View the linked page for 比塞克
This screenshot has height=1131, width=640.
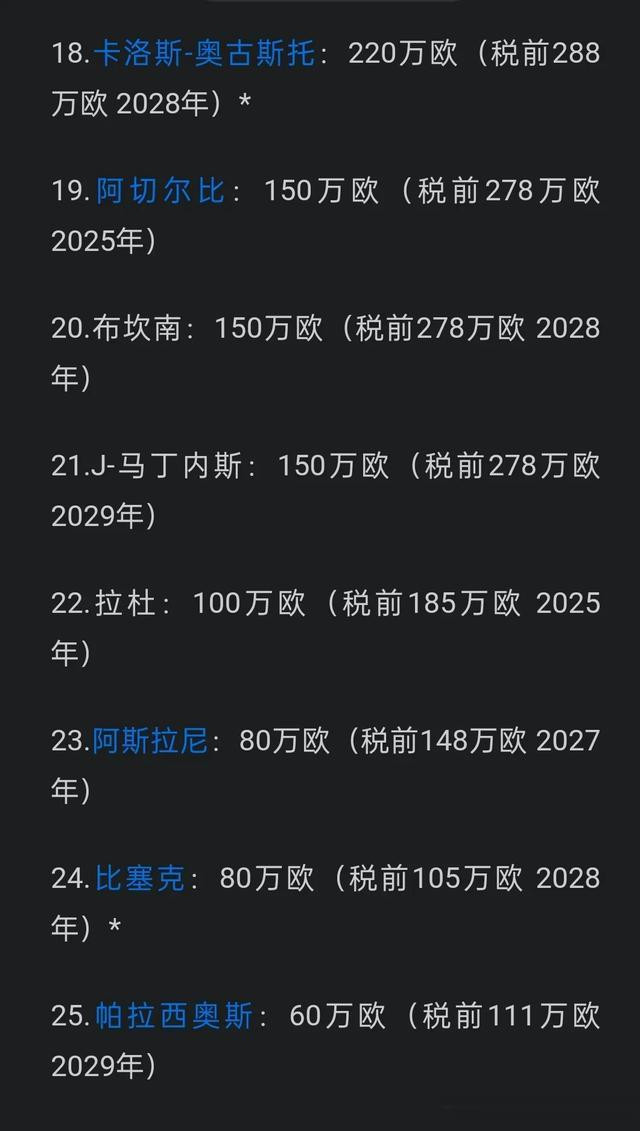coord(140,878)
